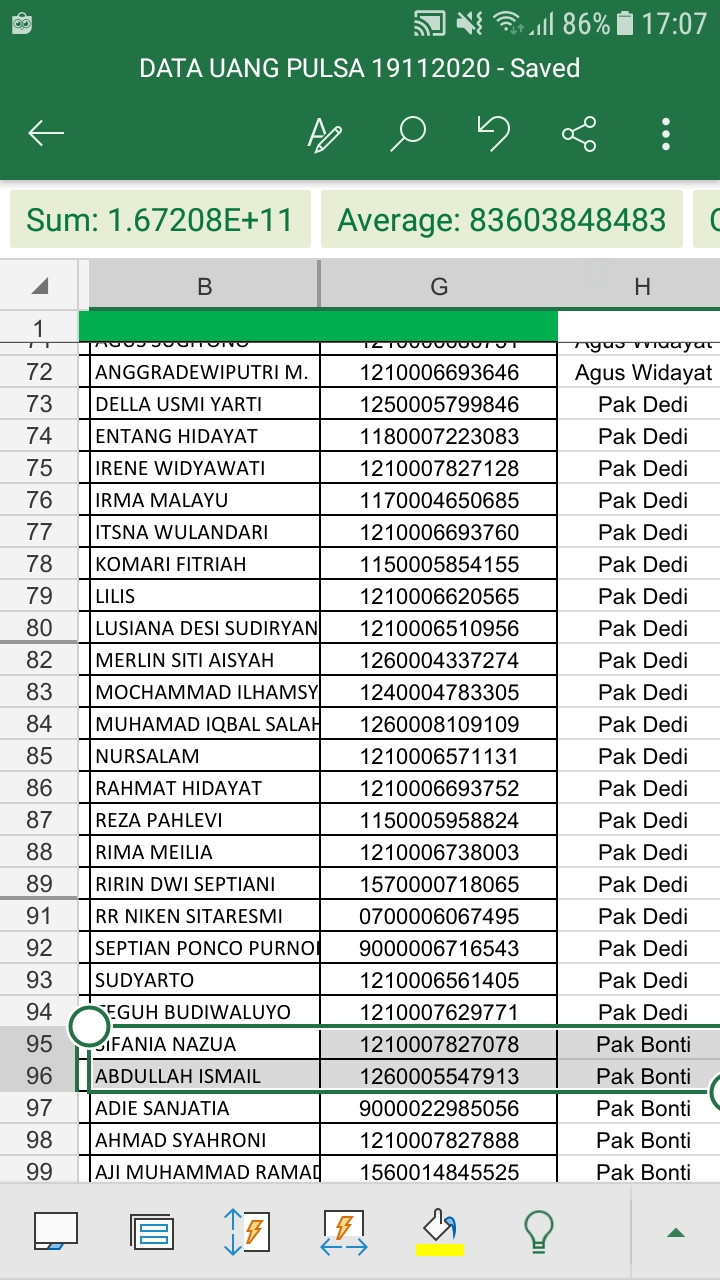
Task: Tap the Average readout in the summary bar
Action: [502, 220]
